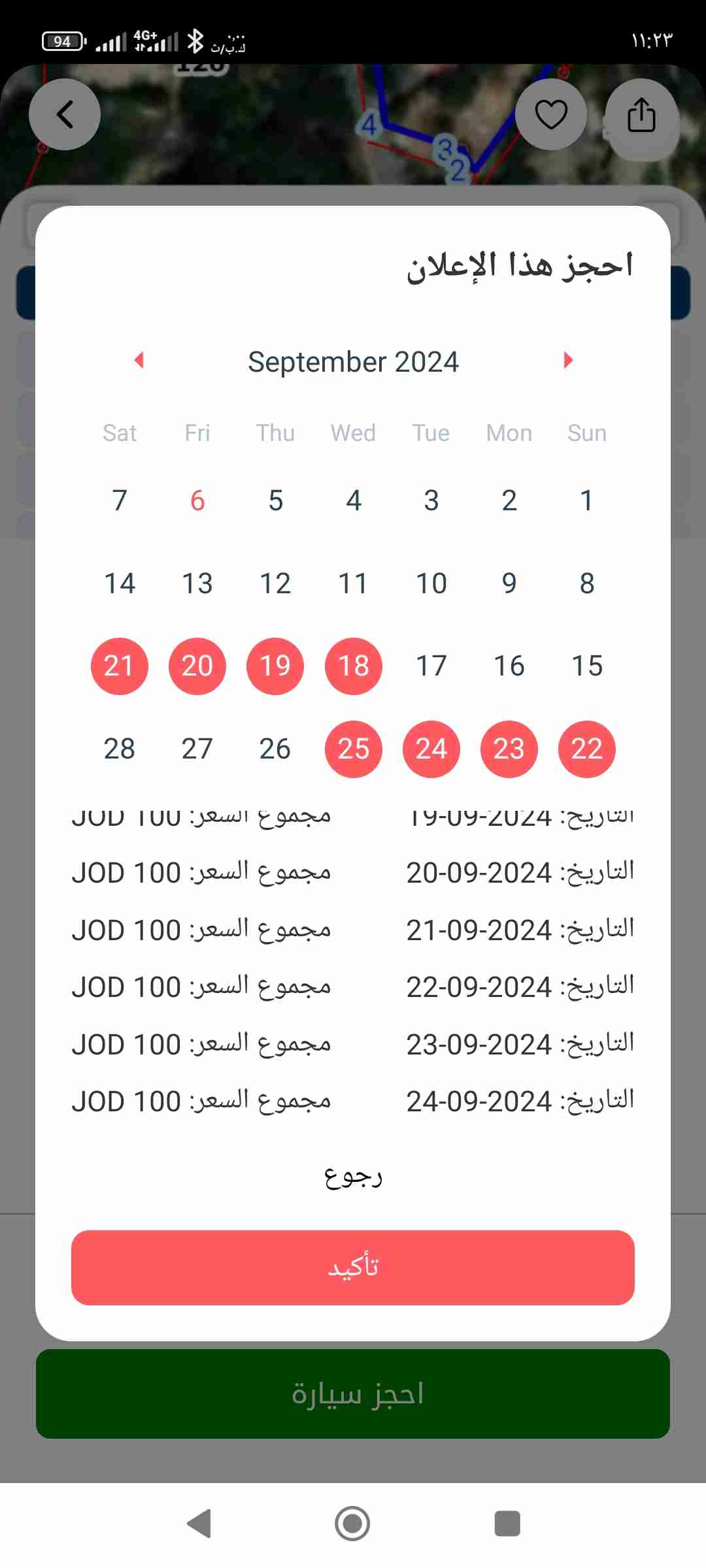The width and height of the screenshot is (706, 1568).
Task: Deselect September 25 in the calendar
Action: pos(353,749)
